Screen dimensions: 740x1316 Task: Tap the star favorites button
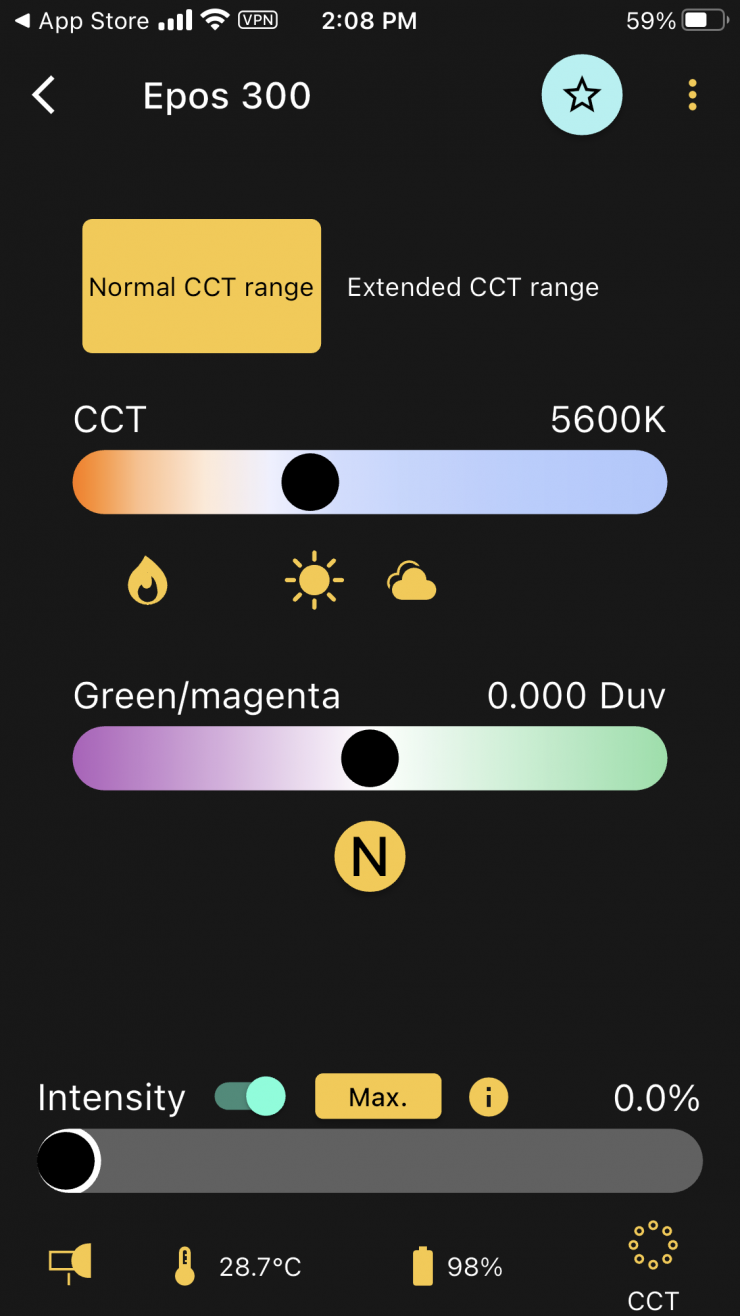(x=582, y=96)
